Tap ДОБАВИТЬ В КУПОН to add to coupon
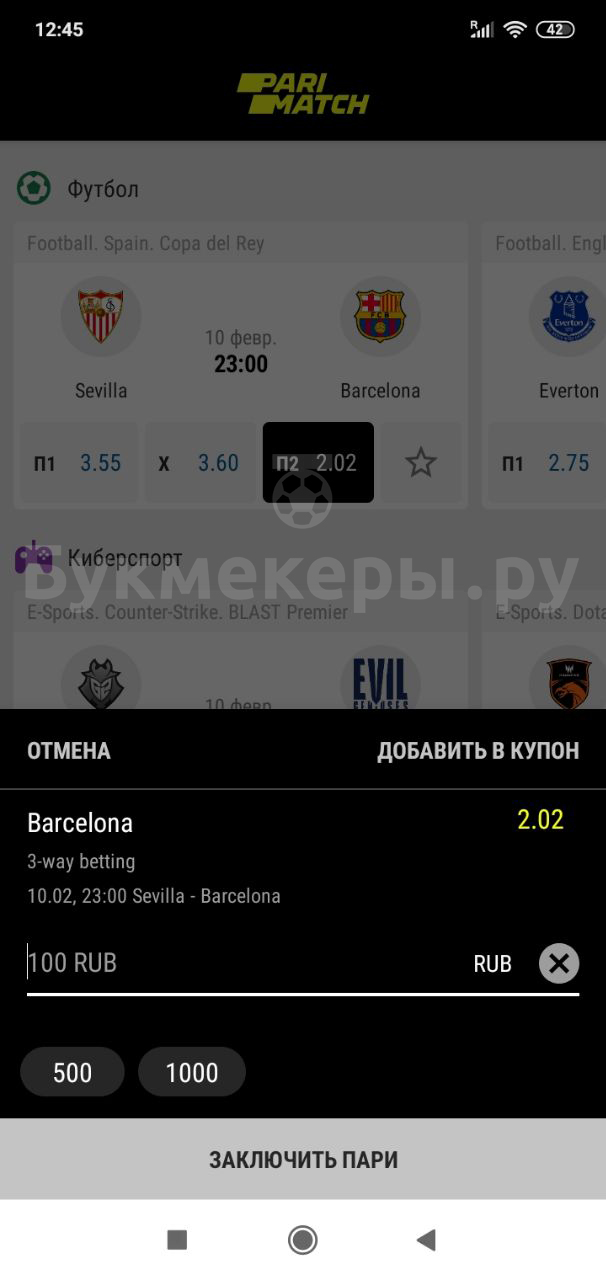Screen dimensions: 606x1280 click(478, 751)
